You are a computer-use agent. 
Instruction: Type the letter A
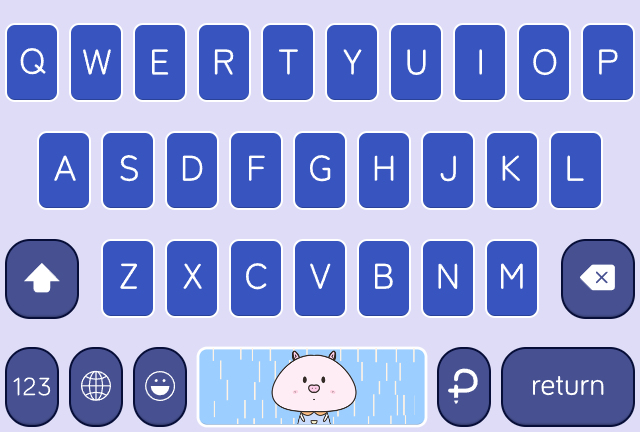64,171
